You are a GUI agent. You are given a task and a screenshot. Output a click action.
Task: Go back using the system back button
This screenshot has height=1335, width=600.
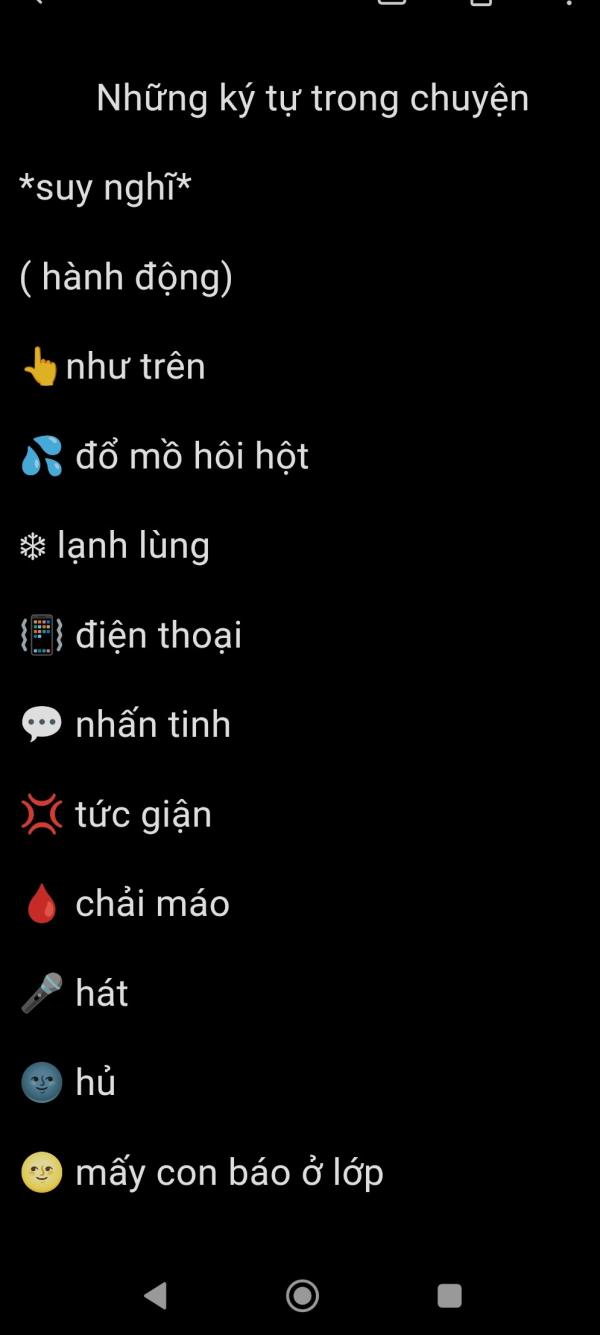click(155, 1296)
